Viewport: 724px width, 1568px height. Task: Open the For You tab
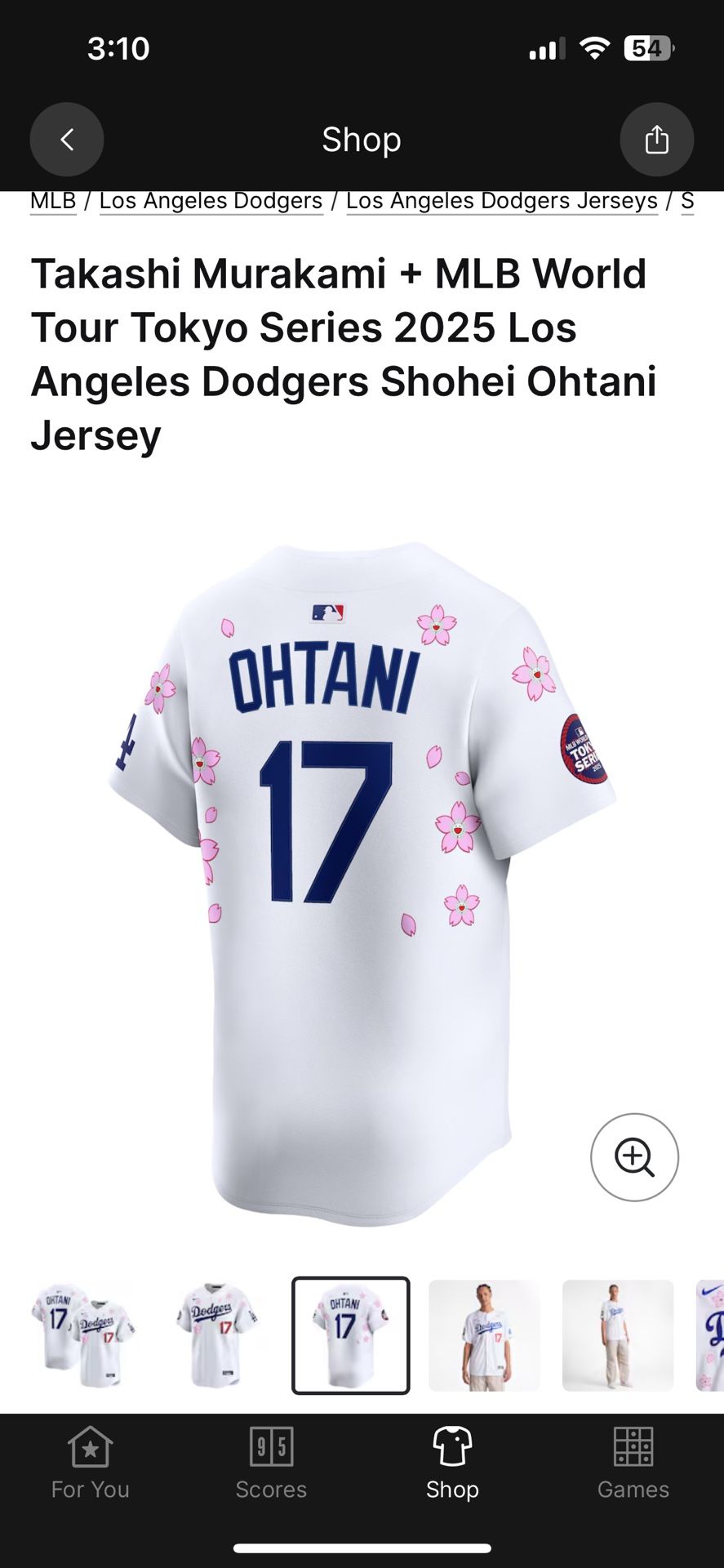pyautogui.click(x=90, y=1464)
